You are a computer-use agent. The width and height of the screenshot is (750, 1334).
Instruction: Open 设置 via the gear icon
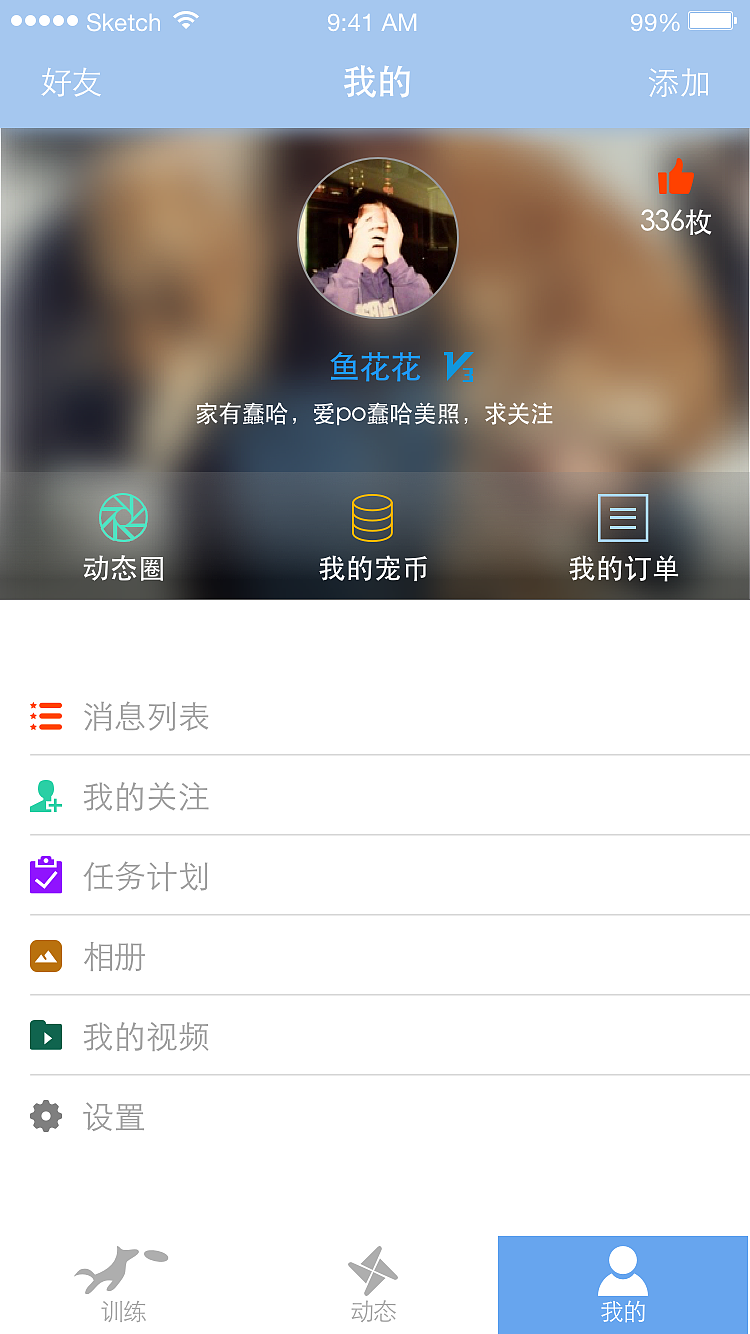click(45, 1117)
